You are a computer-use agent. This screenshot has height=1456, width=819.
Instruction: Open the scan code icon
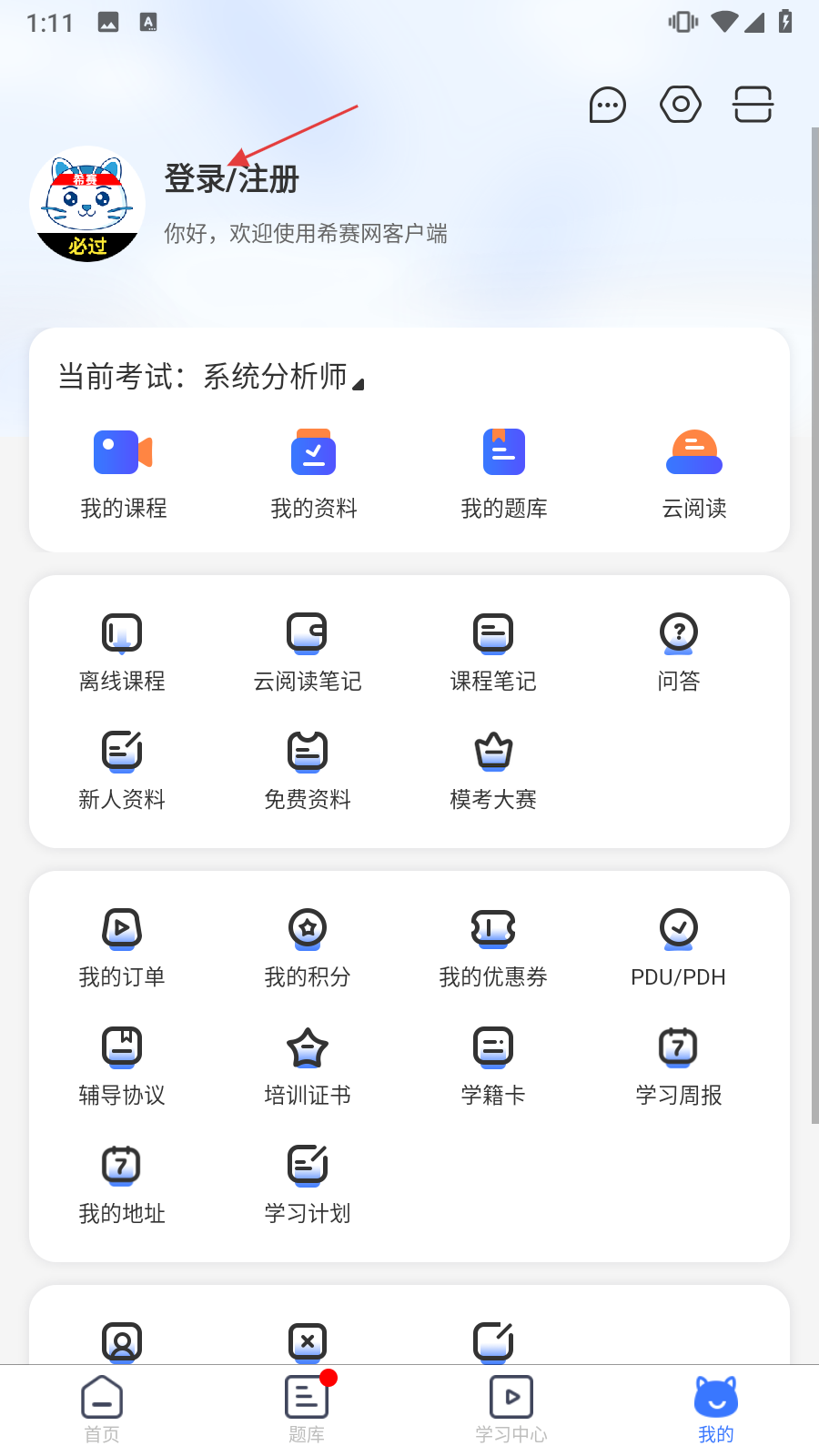[753, 105]
